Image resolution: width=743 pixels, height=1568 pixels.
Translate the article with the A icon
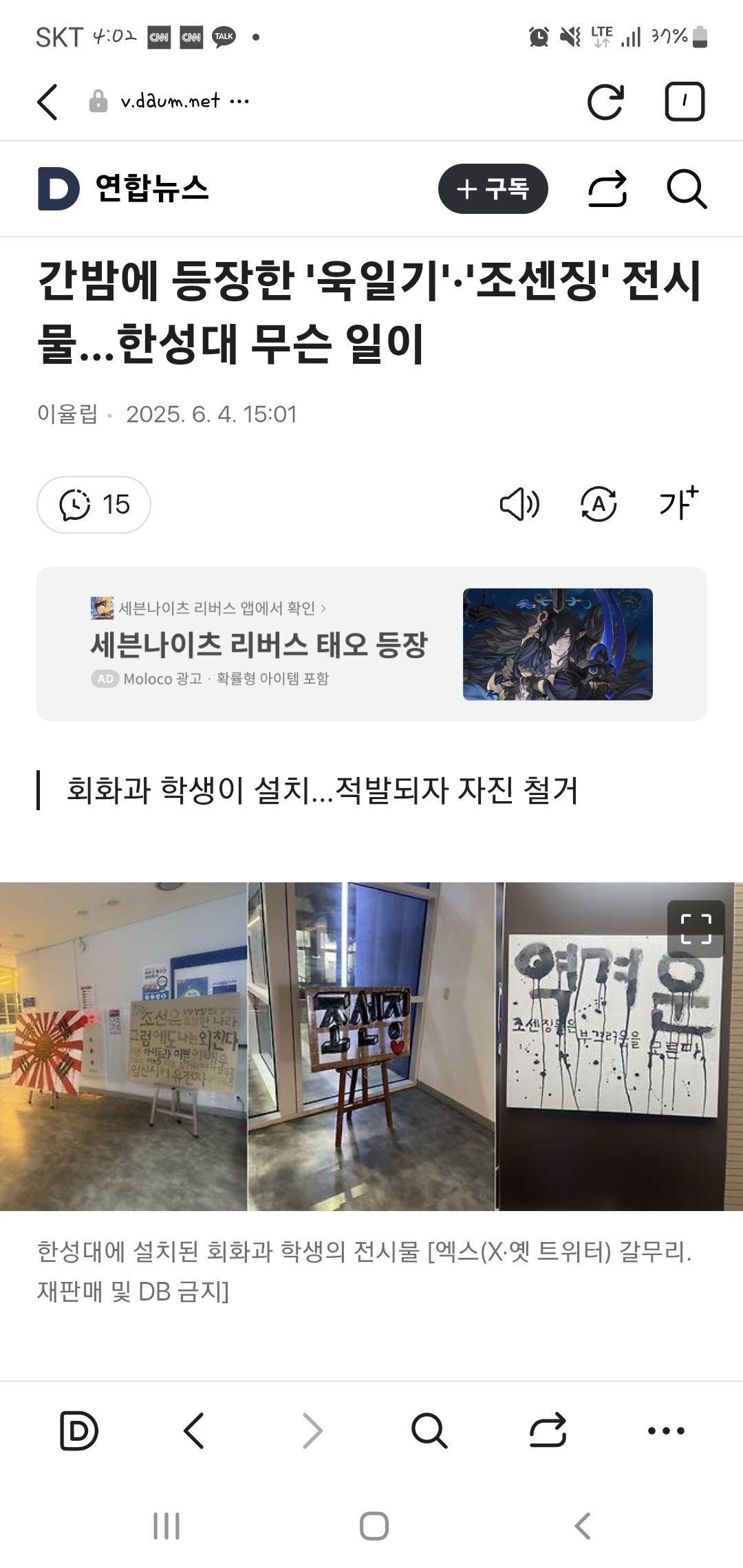coord(599,505)
